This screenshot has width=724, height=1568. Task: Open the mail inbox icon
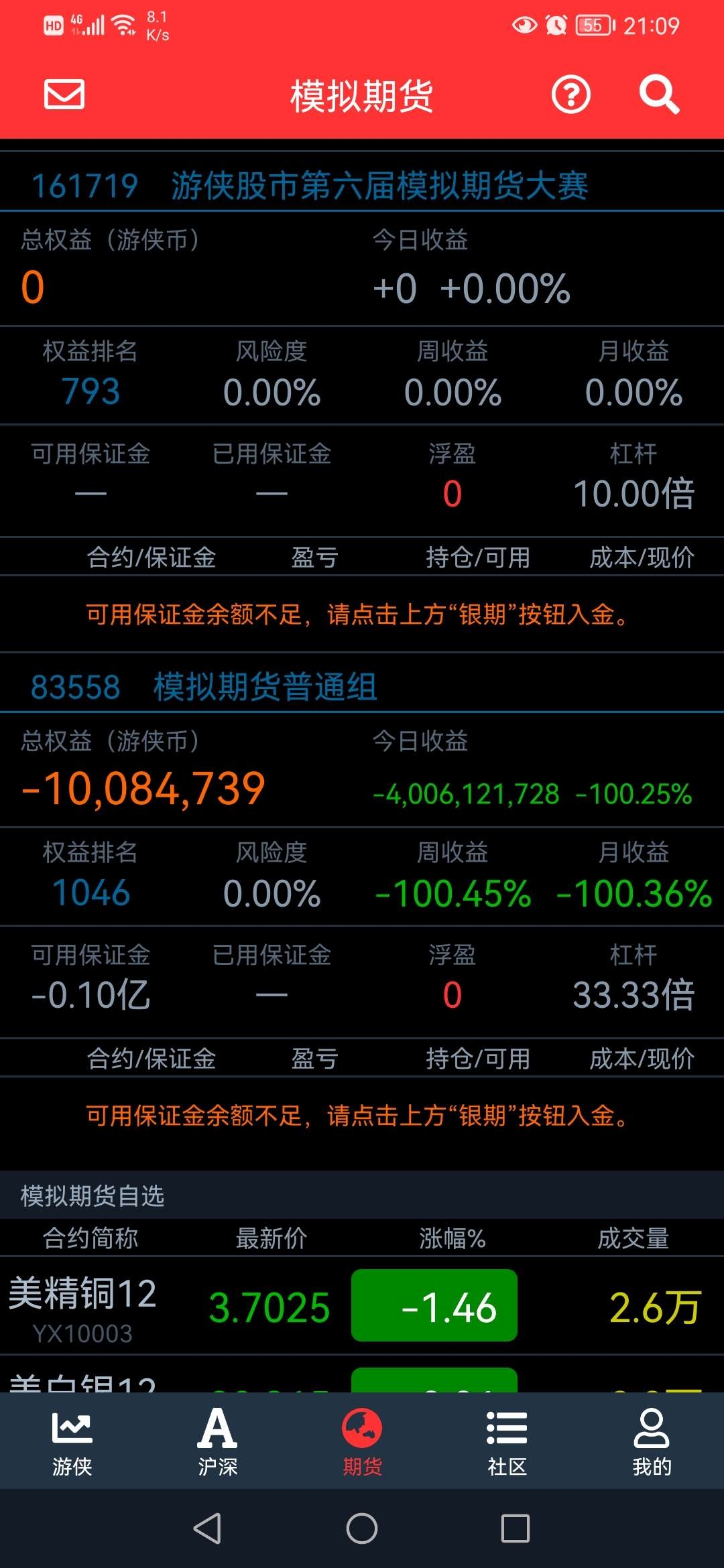64,94
